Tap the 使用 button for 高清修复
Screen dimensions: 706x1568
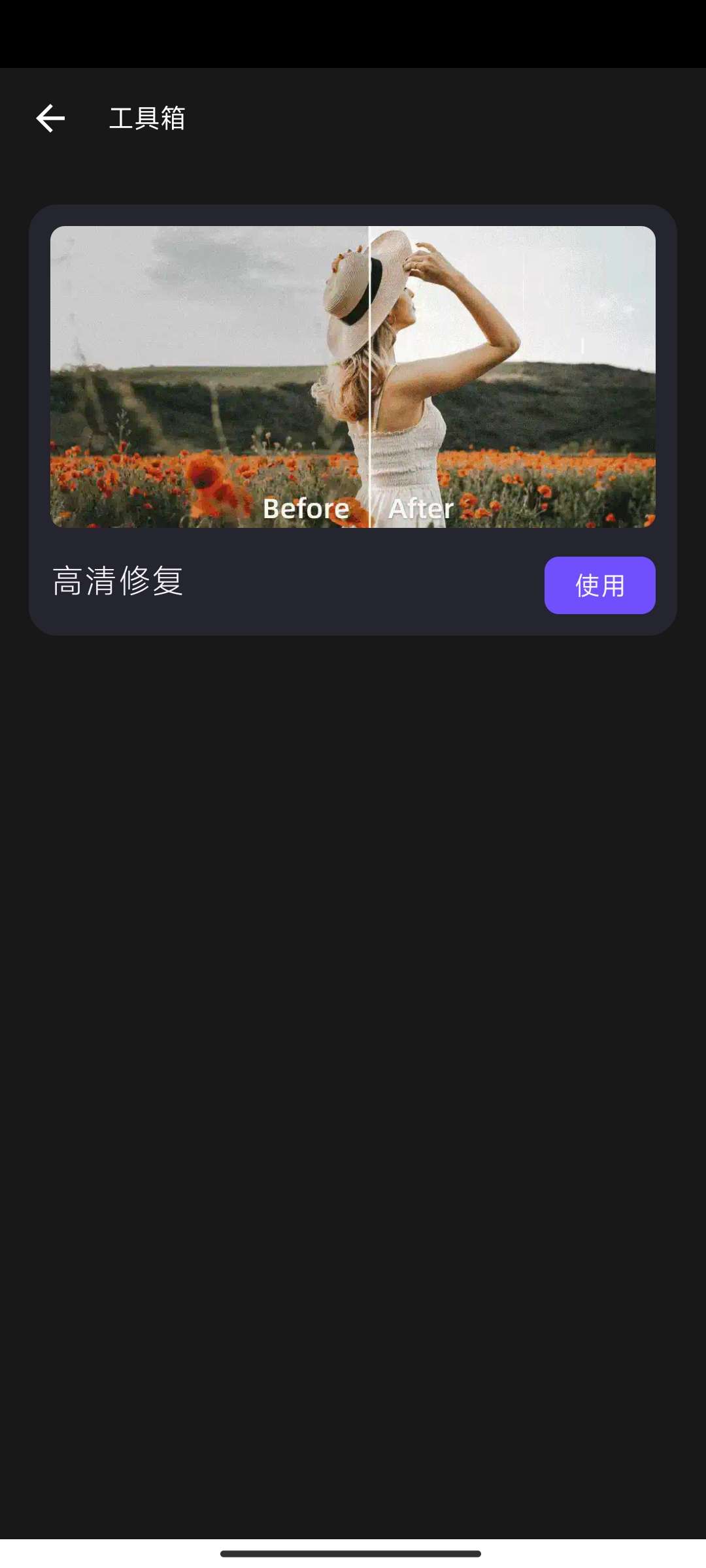599,585
